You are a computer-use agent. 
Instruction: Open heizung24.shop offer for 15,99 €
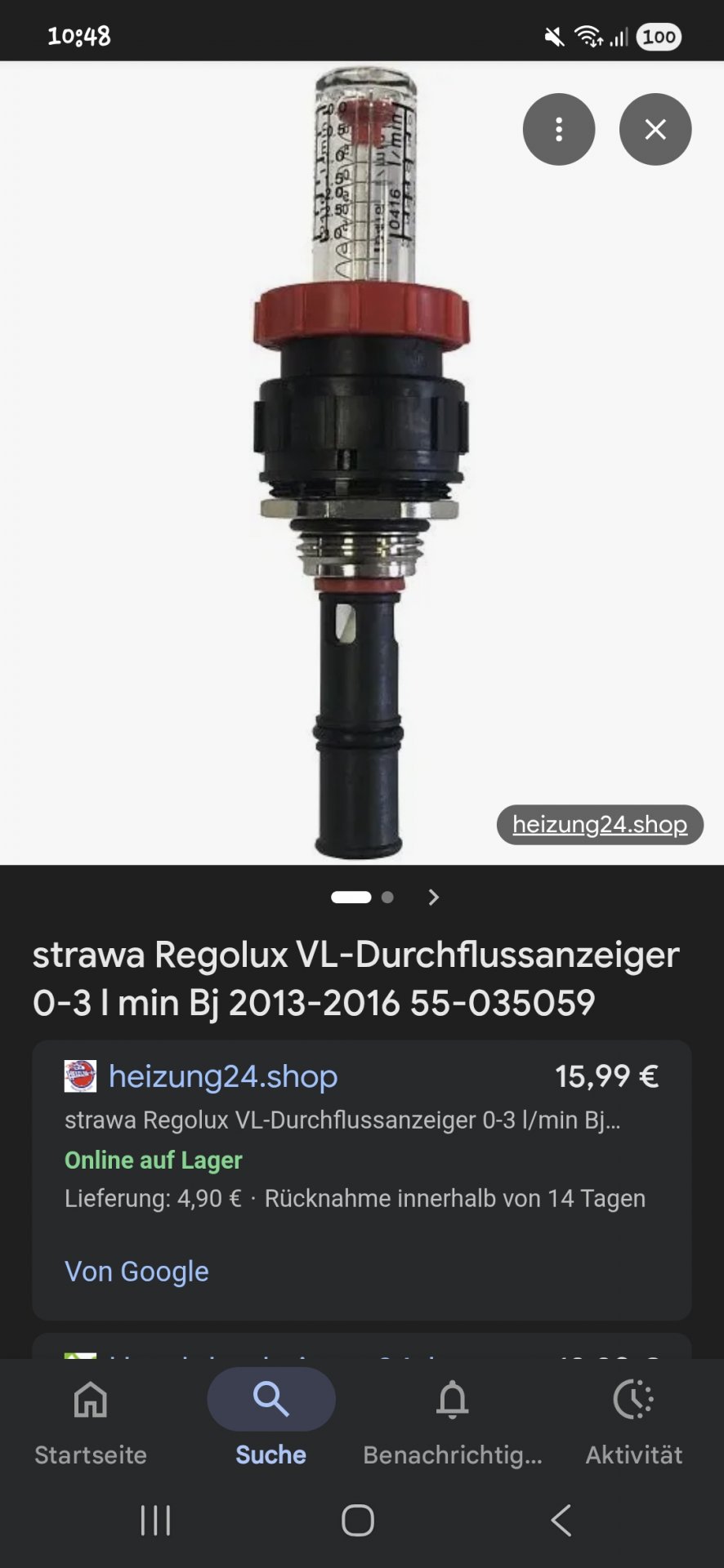click(223, 1076)
